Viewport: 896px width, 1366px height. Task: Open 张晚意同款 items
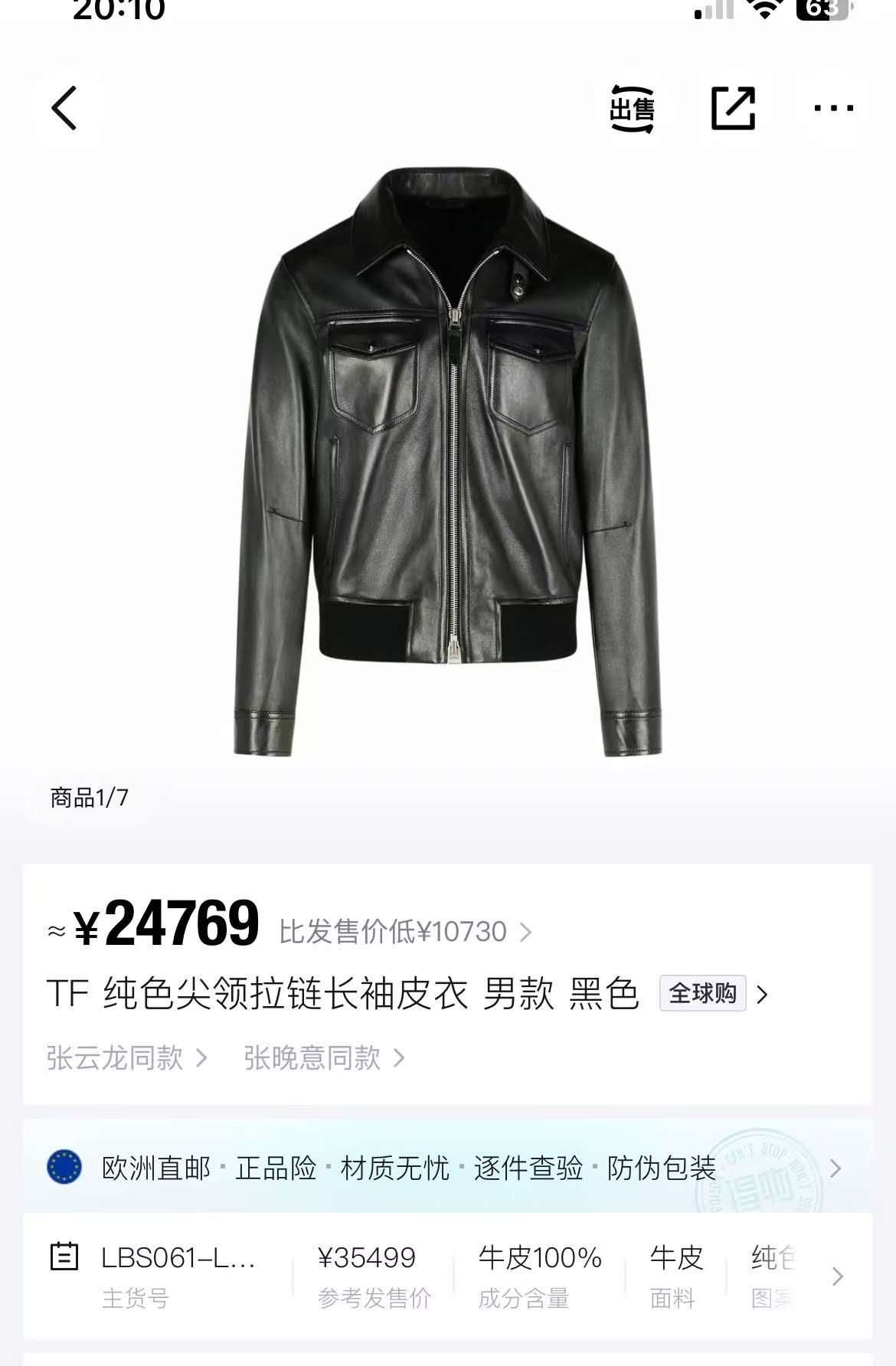tap(323, 1058)
